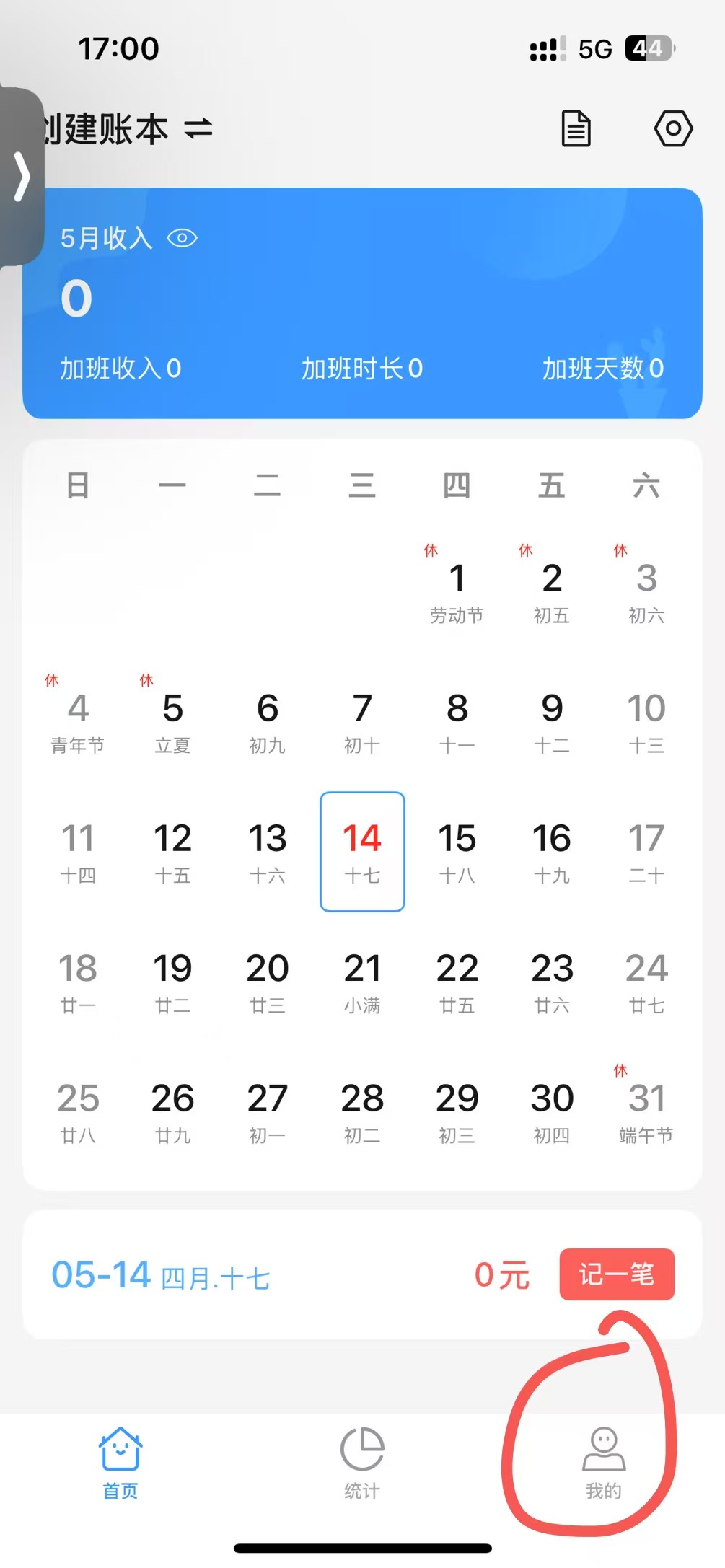Open the hexagon settings icon

pyautogui.click(x=673, y=129)
